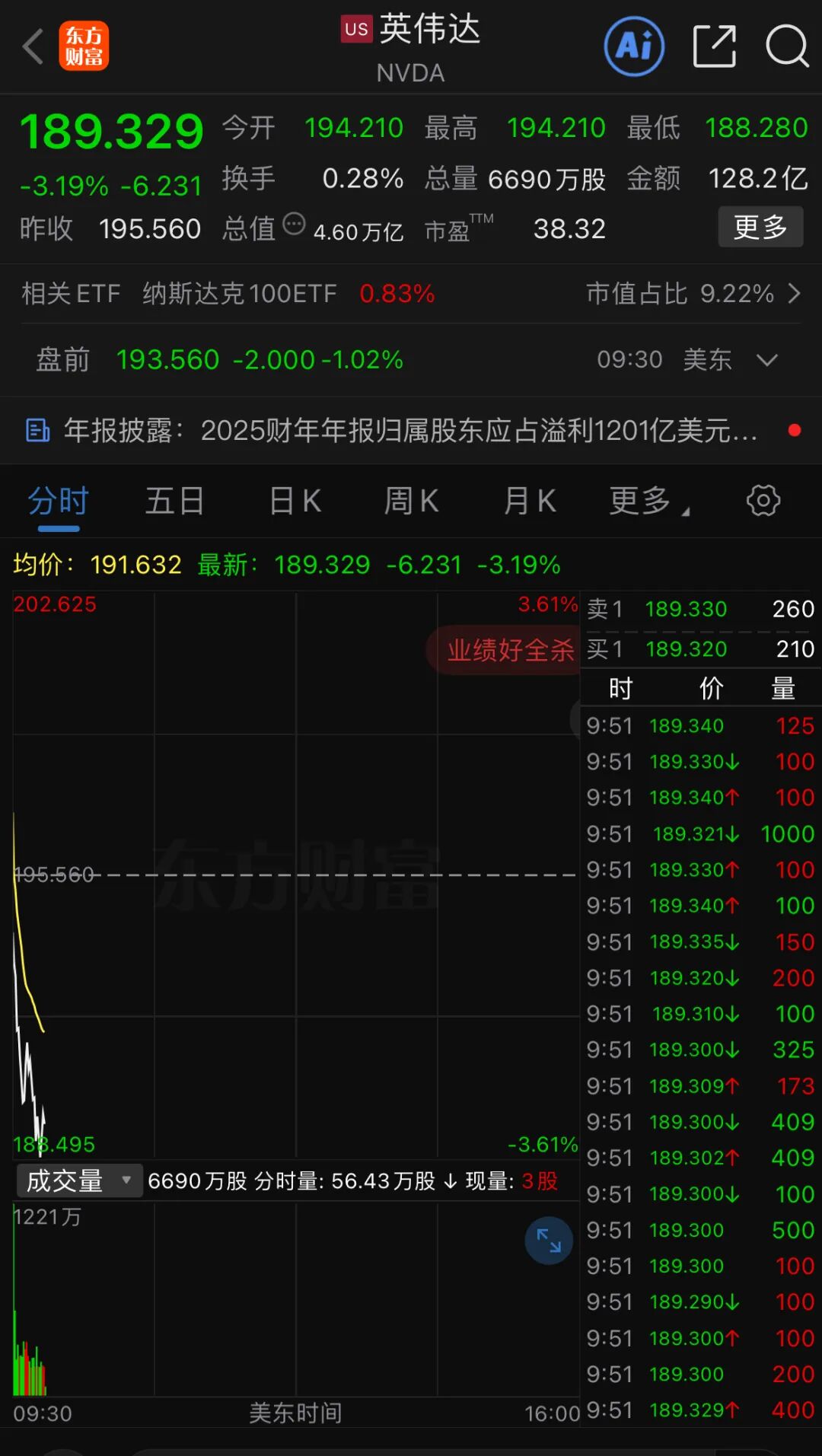Screen dimensions: 822x1456
Task: Open the AI assistant icon
Action: [634, 46]
